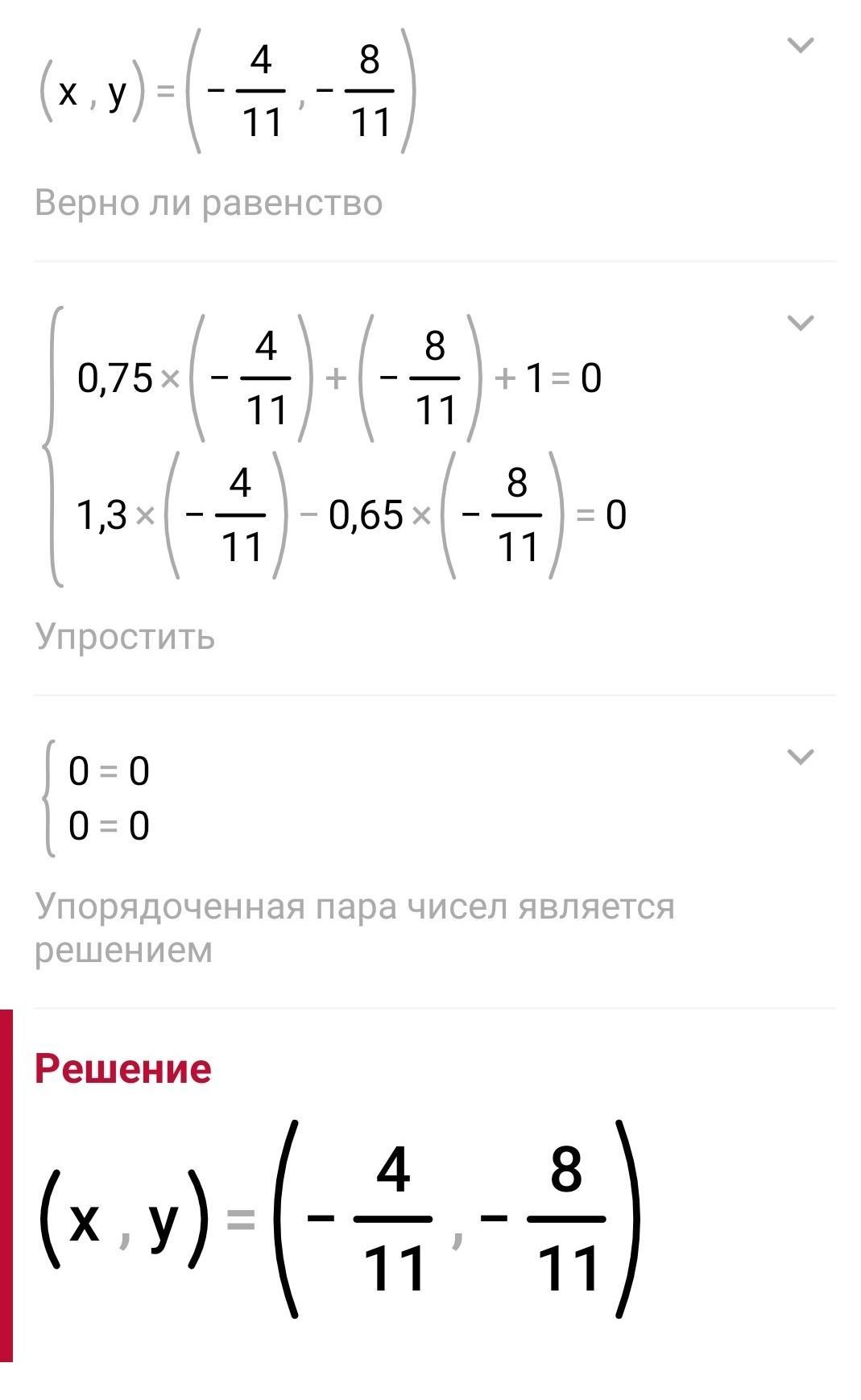The image size is (861, 1400).
Task: Expand the substituted system step 'Упростить'
Action: point(799,323)
